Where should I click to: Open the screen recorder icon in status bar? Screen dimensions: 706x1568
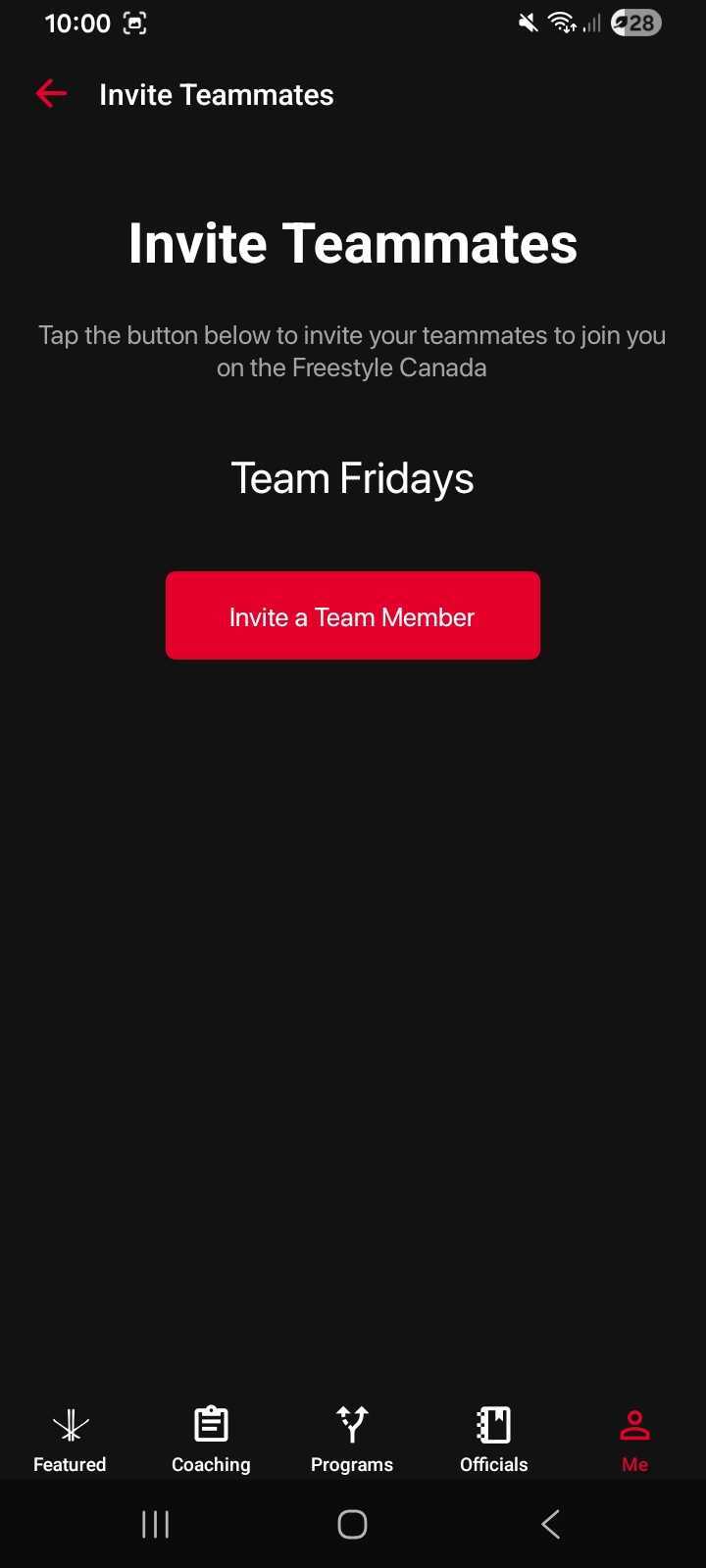(x=133, y=23)
